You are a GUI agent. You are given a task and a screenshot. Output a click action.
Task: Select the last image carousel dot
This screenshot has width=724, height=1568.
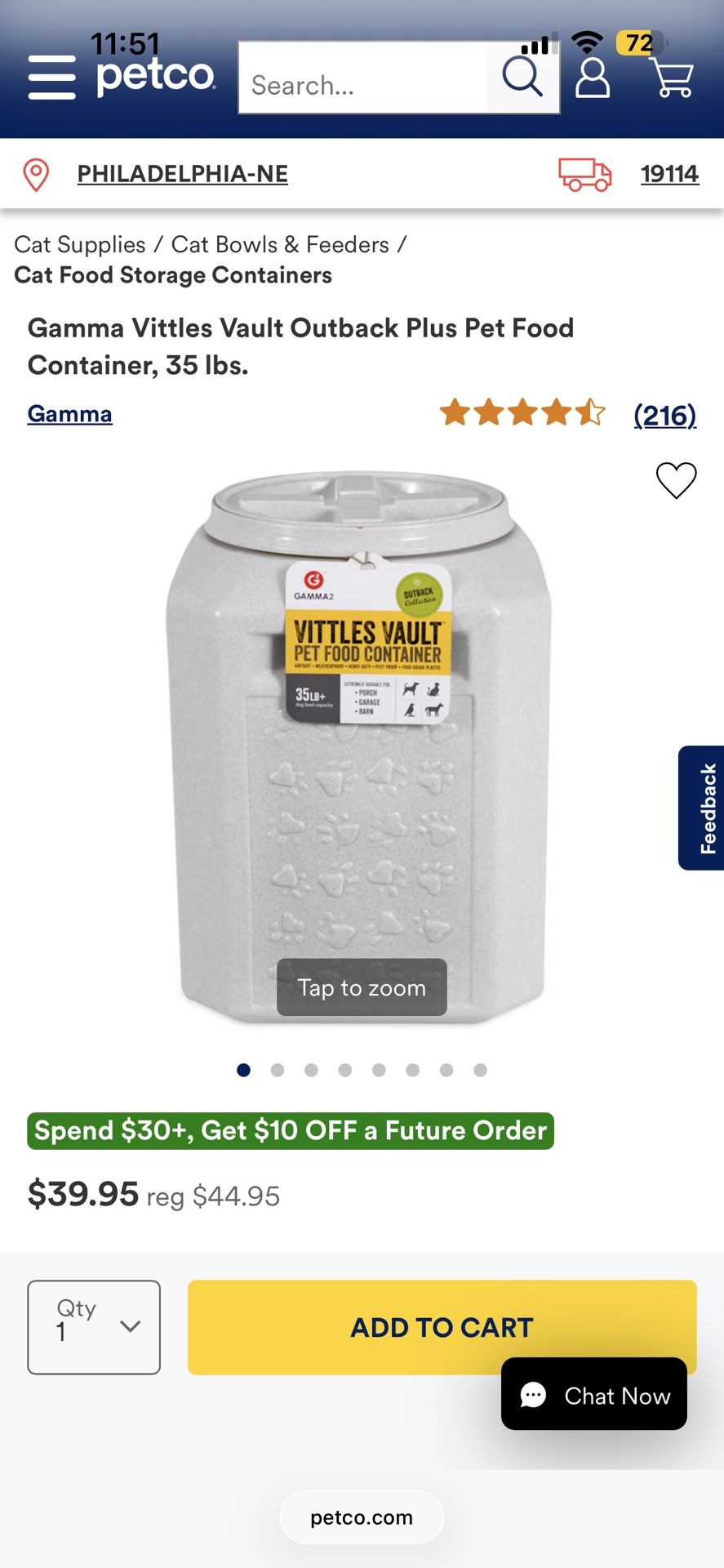480,1070
